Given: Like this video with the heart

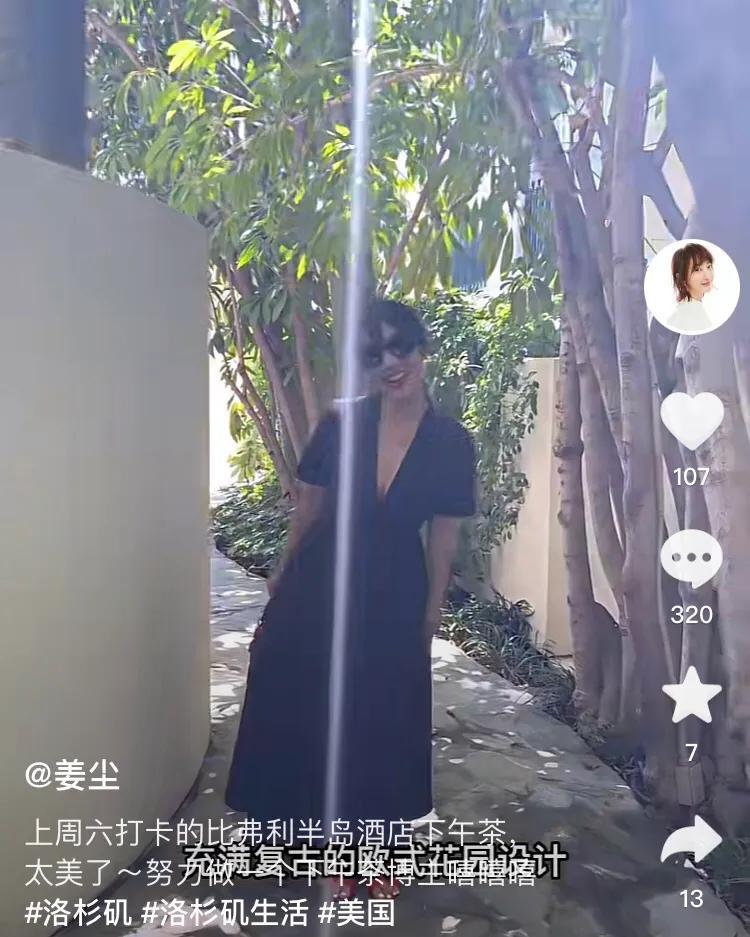Looking at the screenshot, I should pyautogui.click(x=691, y=420).
